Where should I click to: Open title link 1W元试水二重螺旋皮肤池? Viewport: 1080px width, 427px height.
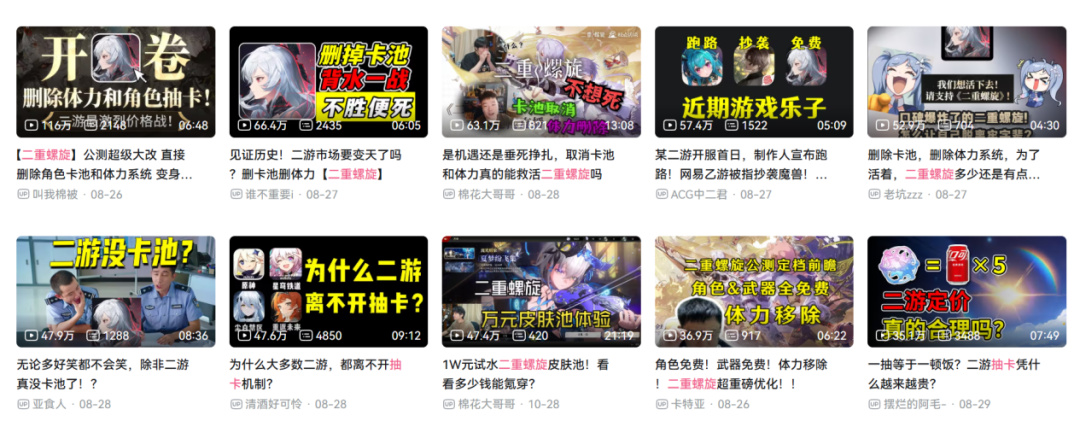click(x=540, y=374)
